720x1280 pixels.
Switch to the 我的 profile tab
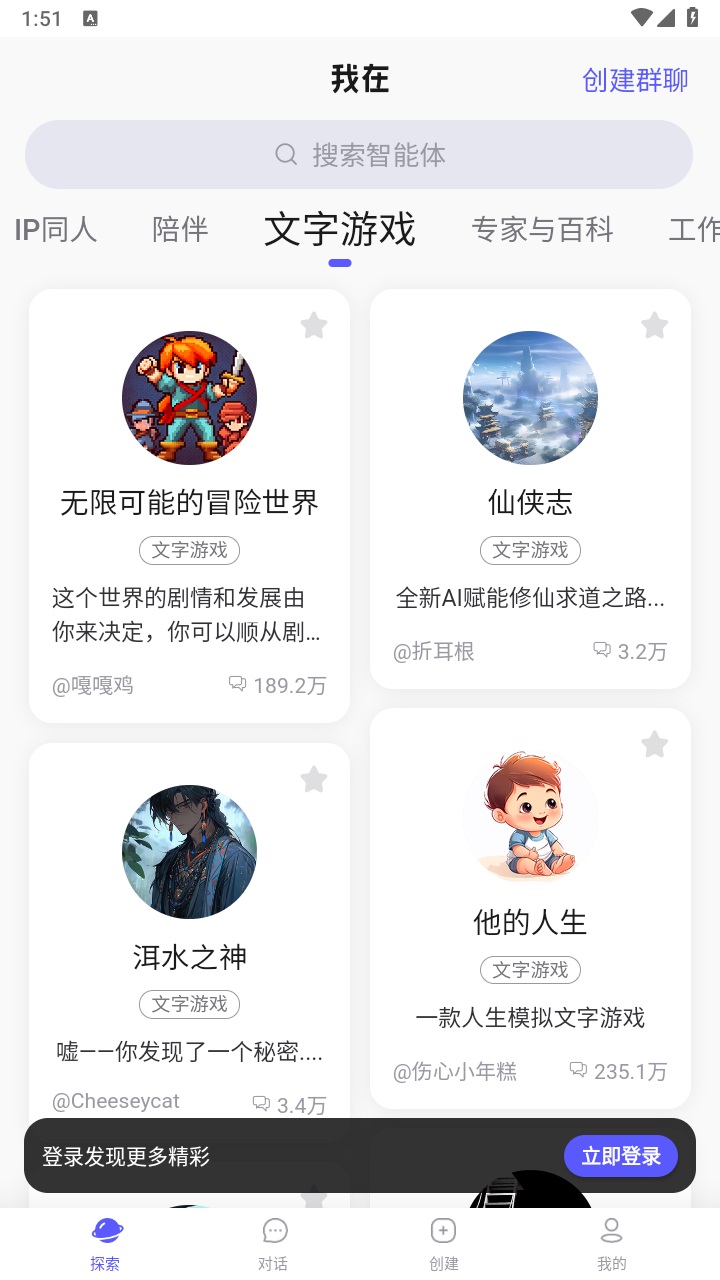pos(612,1243)
